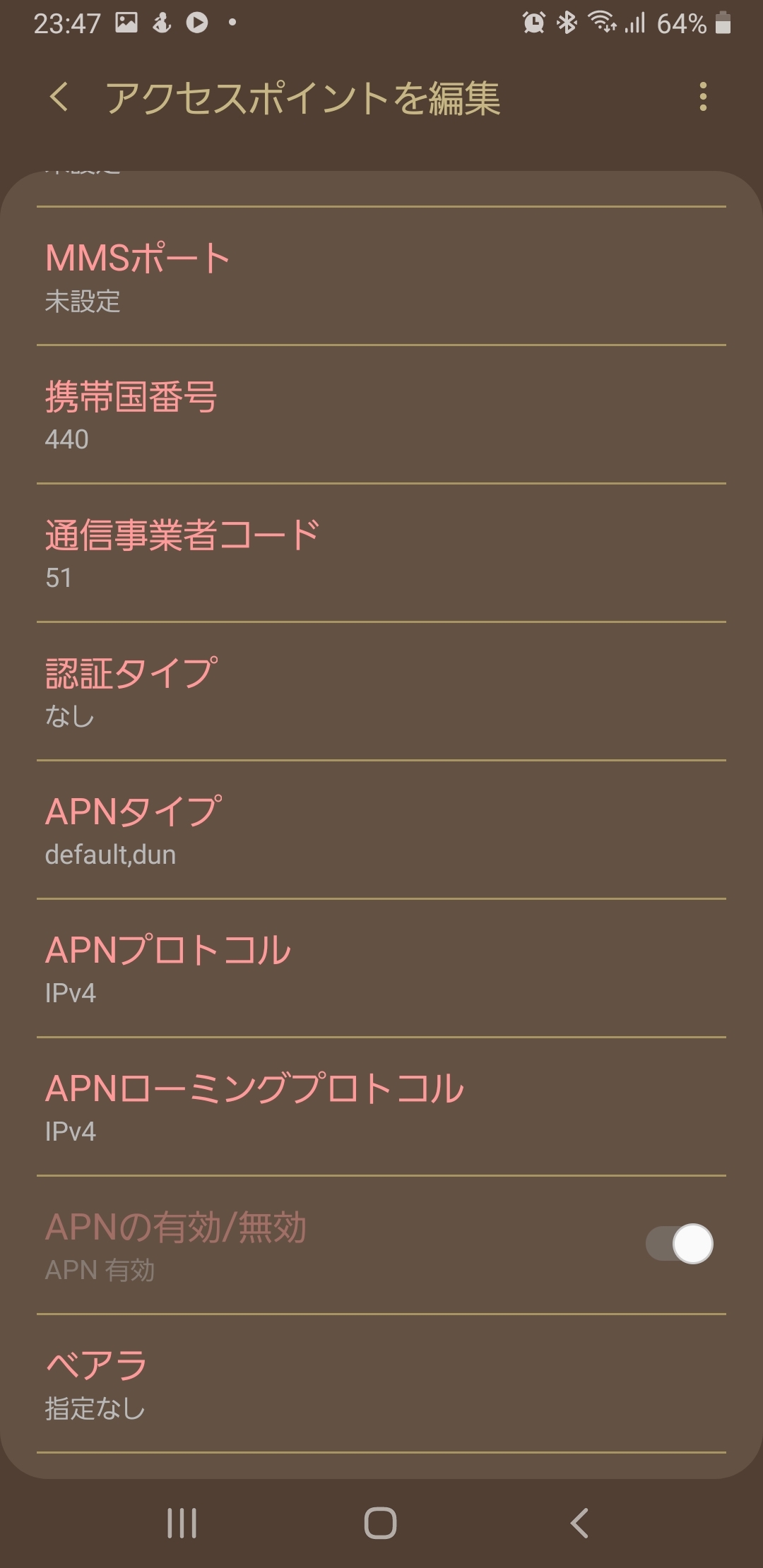Screen dimensions: 763x1568
Task: Tap the system home button
Action: [380, 1523]
